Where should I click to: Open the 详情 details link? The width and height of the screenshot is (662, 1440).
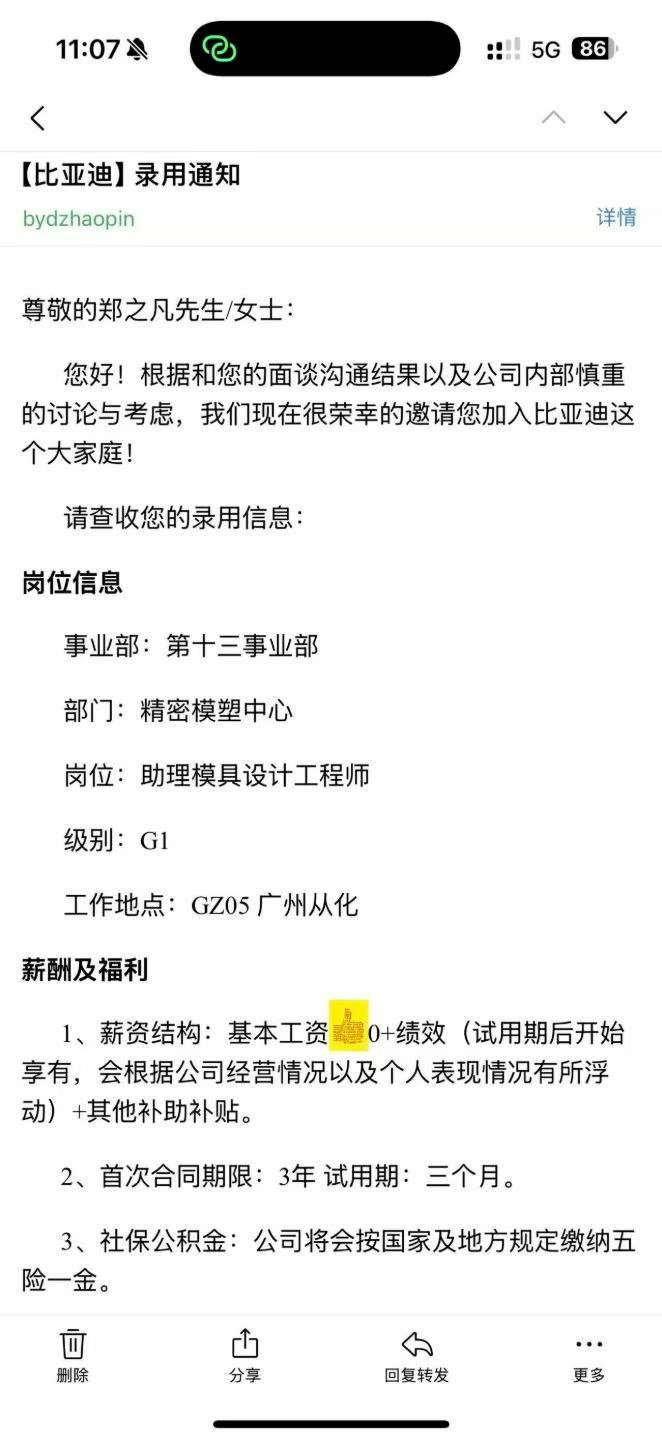(x=616, y=217)
